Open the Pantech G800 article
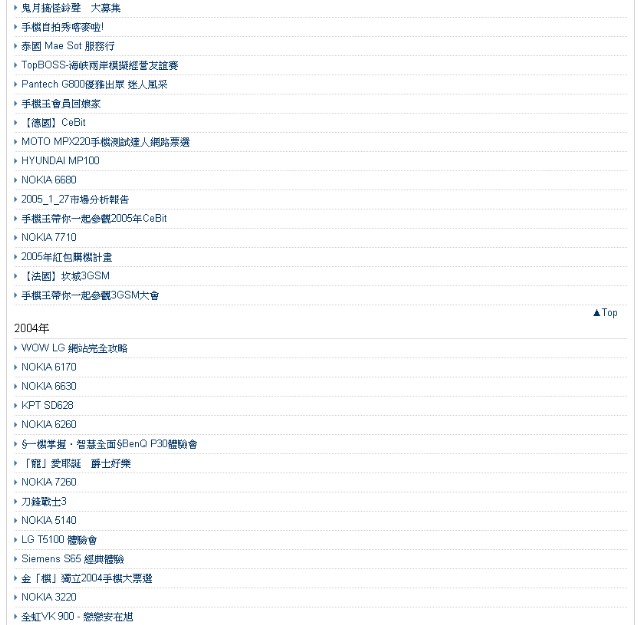640x625 pixels. pyautogui.click(x=94, y=85)
